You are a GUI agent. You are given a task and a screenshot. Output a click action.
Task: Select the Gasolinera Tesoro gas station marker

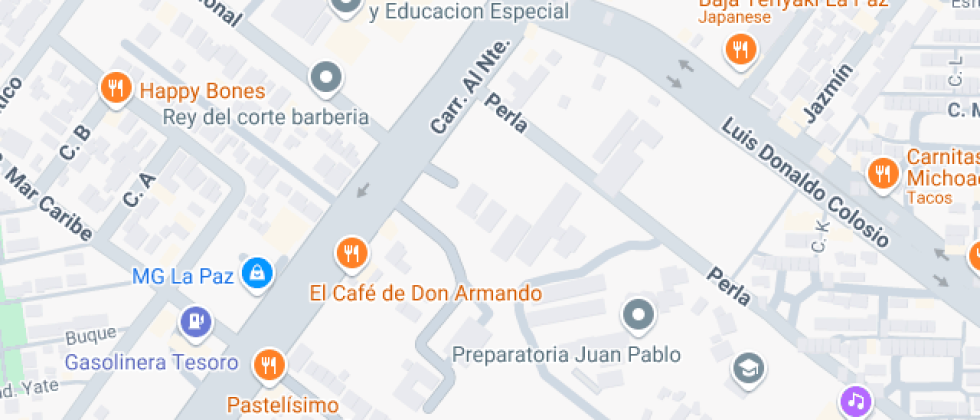click(193, 322)
